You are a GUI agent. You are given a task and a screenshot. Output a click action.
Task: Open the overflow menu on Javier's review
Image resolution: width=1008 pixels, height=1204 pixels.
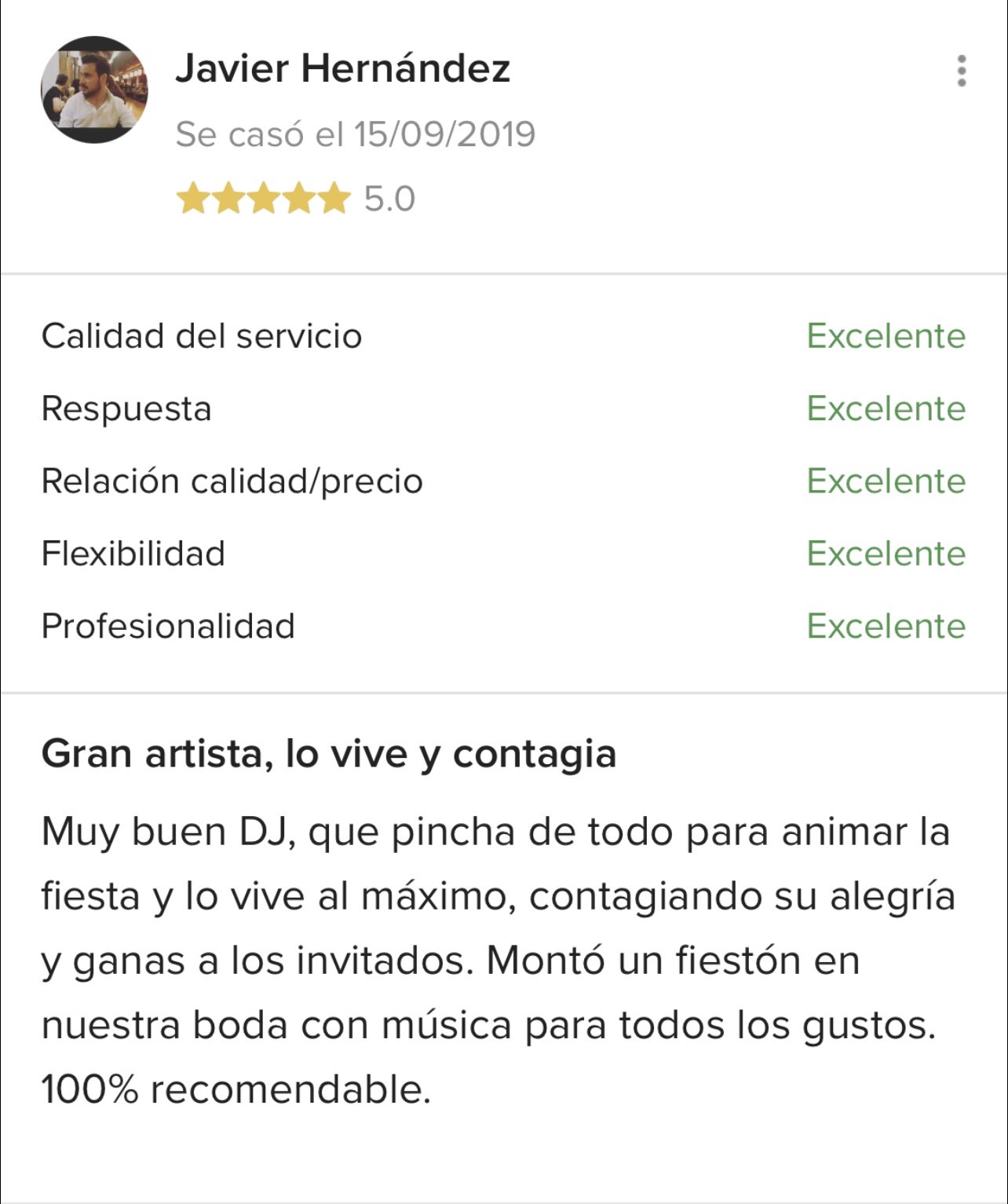point(962,71)
